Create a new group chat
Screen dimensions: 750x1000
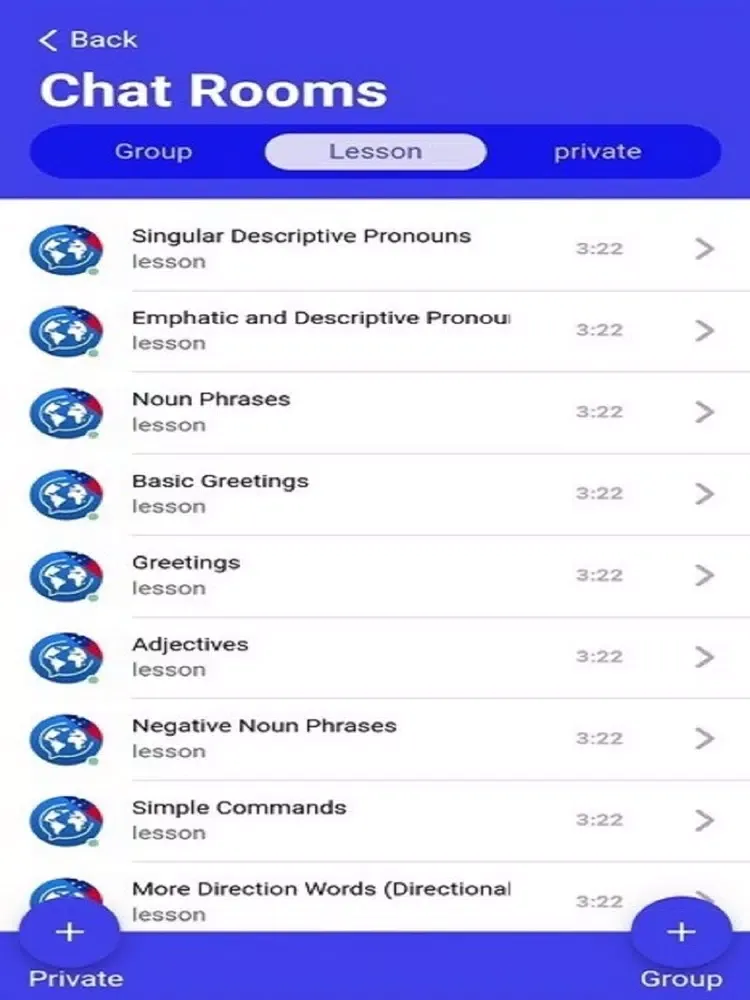(681, 933)
